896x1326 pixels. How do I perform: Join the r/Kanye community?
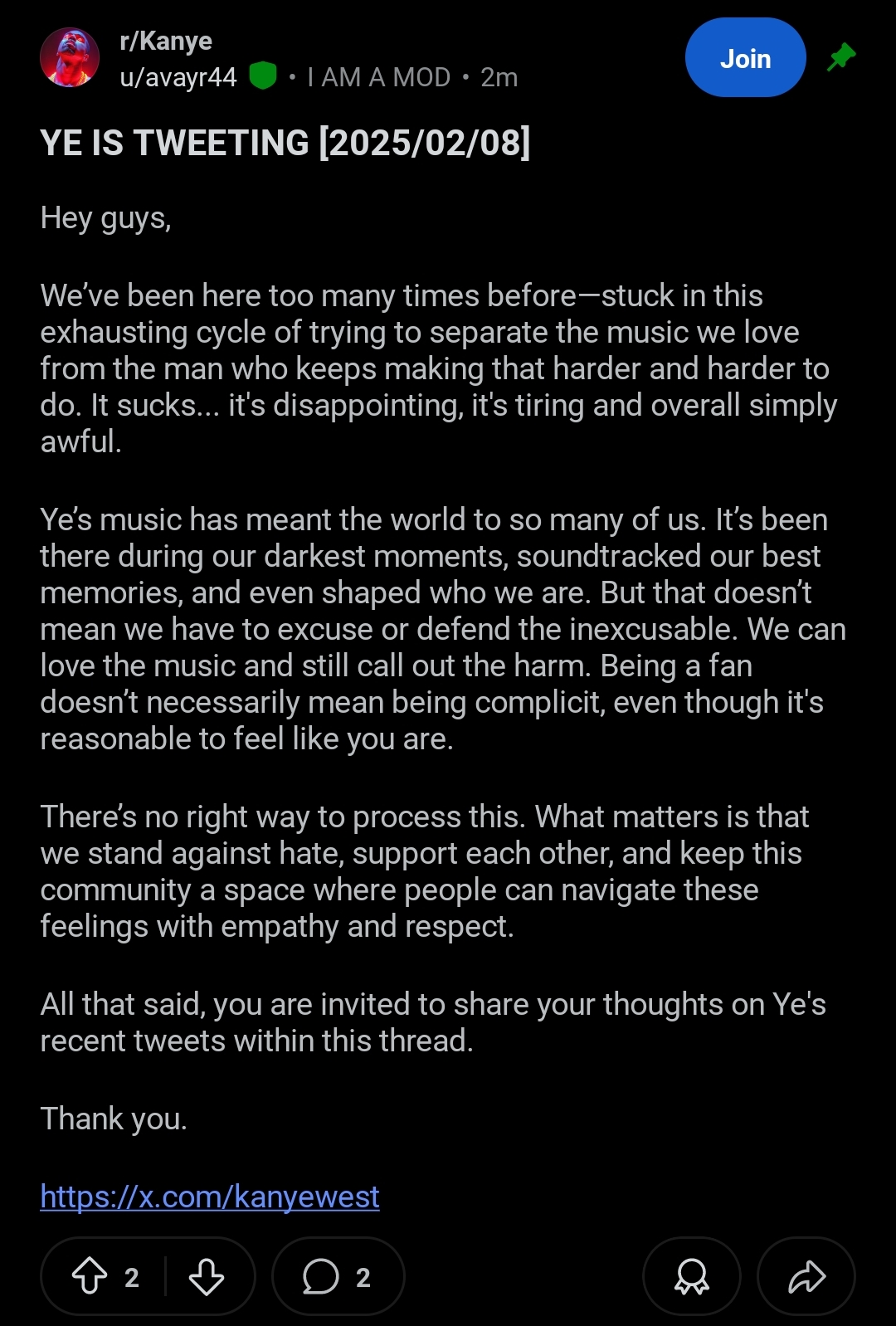coord(745,57)
